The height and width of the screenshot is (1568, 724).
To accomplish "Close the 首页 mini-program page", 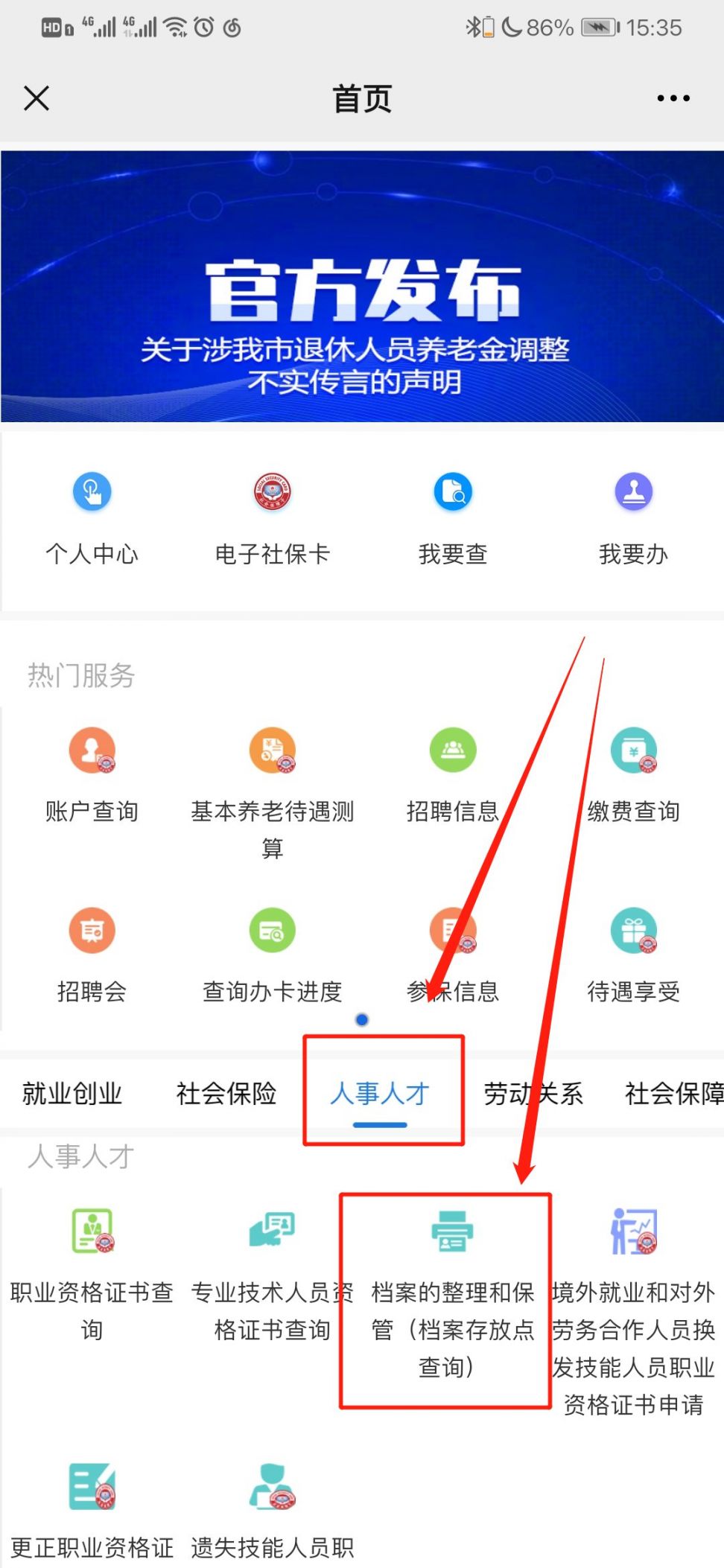I will point(36,98).
